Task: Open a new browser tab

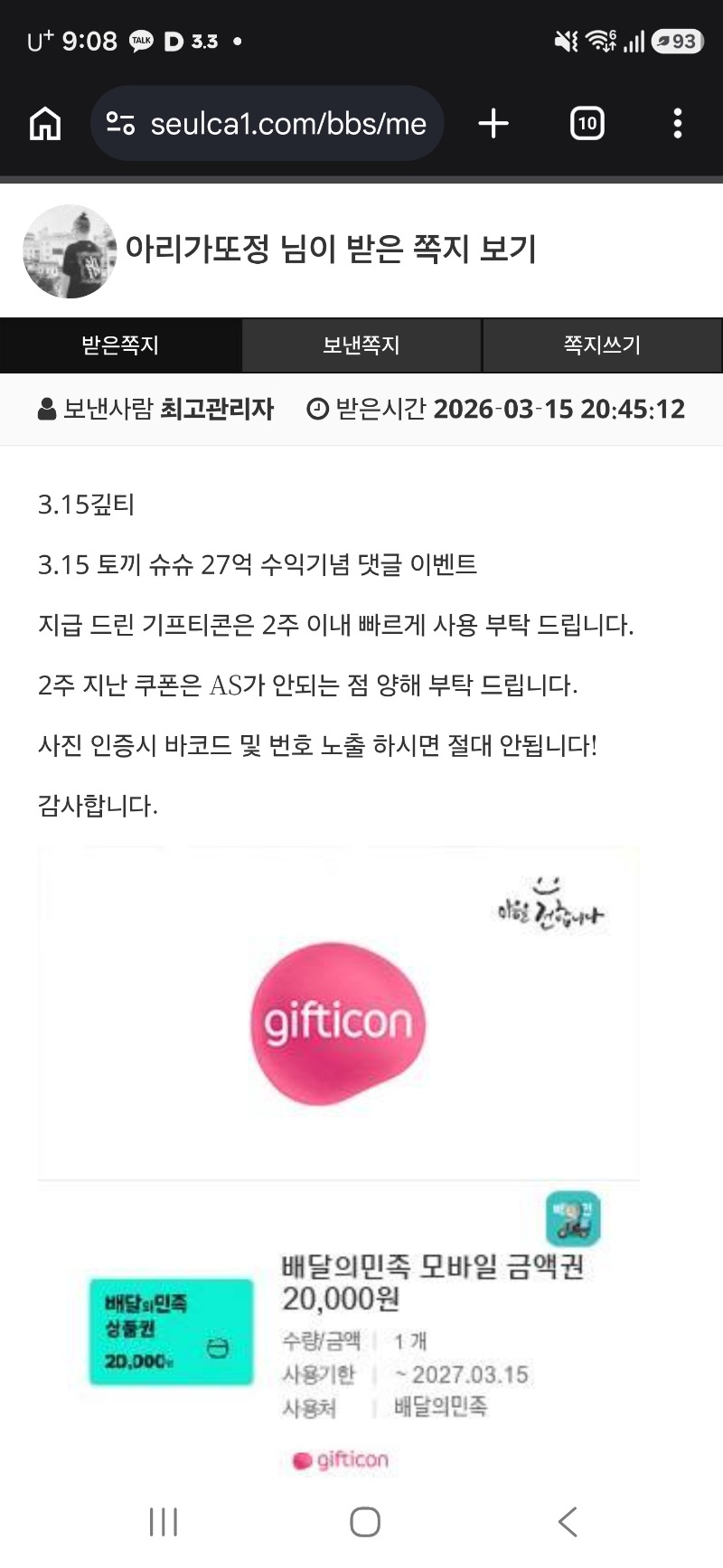Action: 493,123
